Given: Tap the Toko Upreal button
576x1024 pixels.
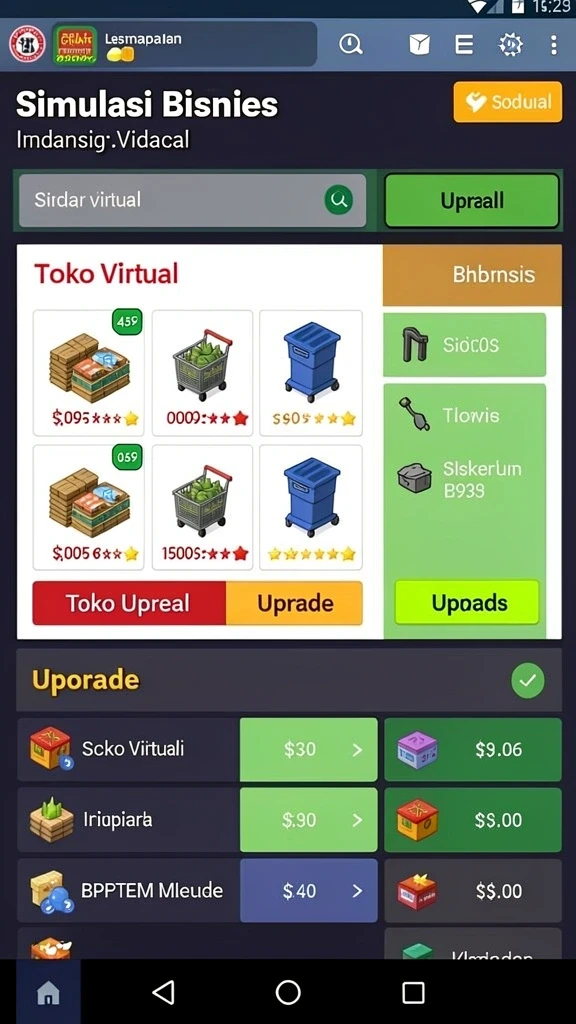Looking at the screenshot, I should [129, 603].
